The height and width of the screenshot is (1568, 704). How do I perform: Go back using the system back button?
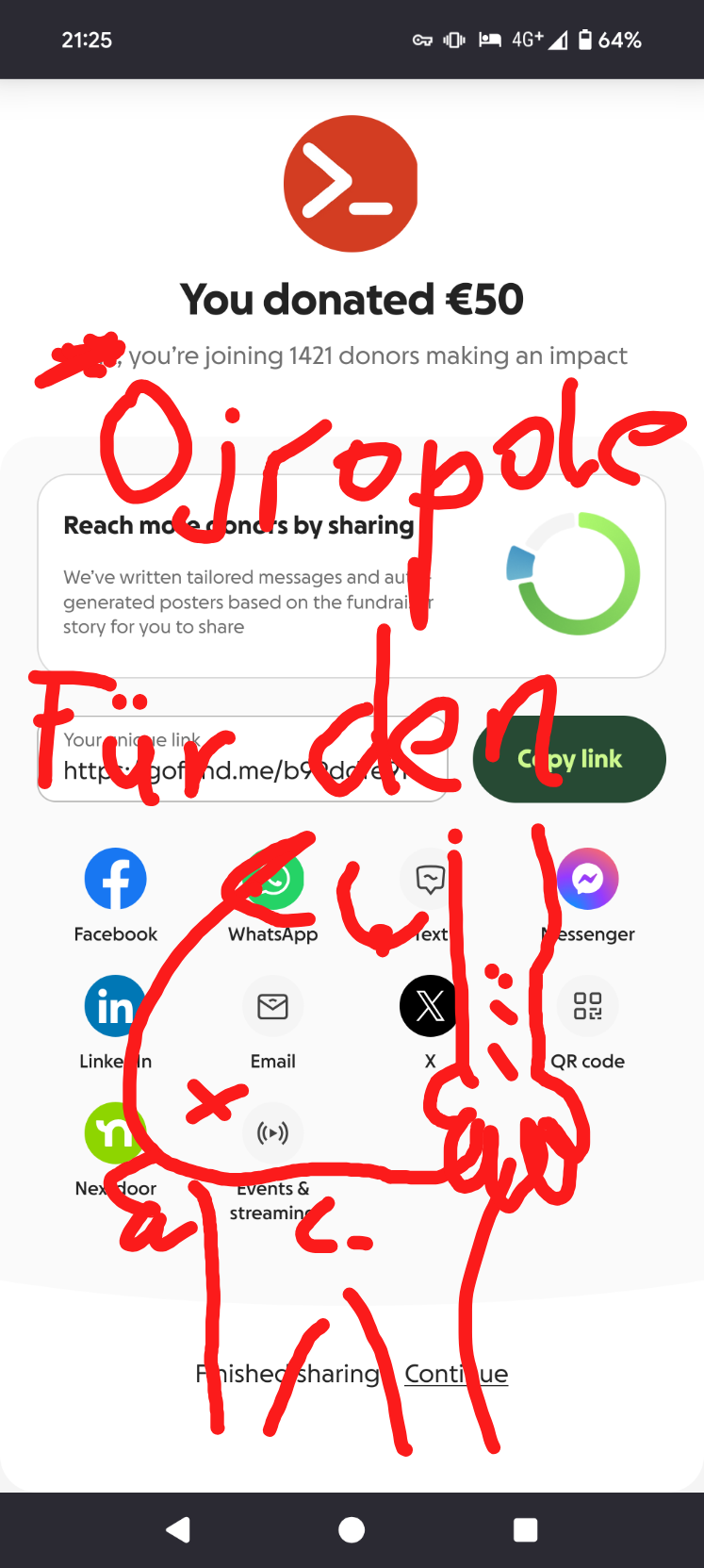177,1529
